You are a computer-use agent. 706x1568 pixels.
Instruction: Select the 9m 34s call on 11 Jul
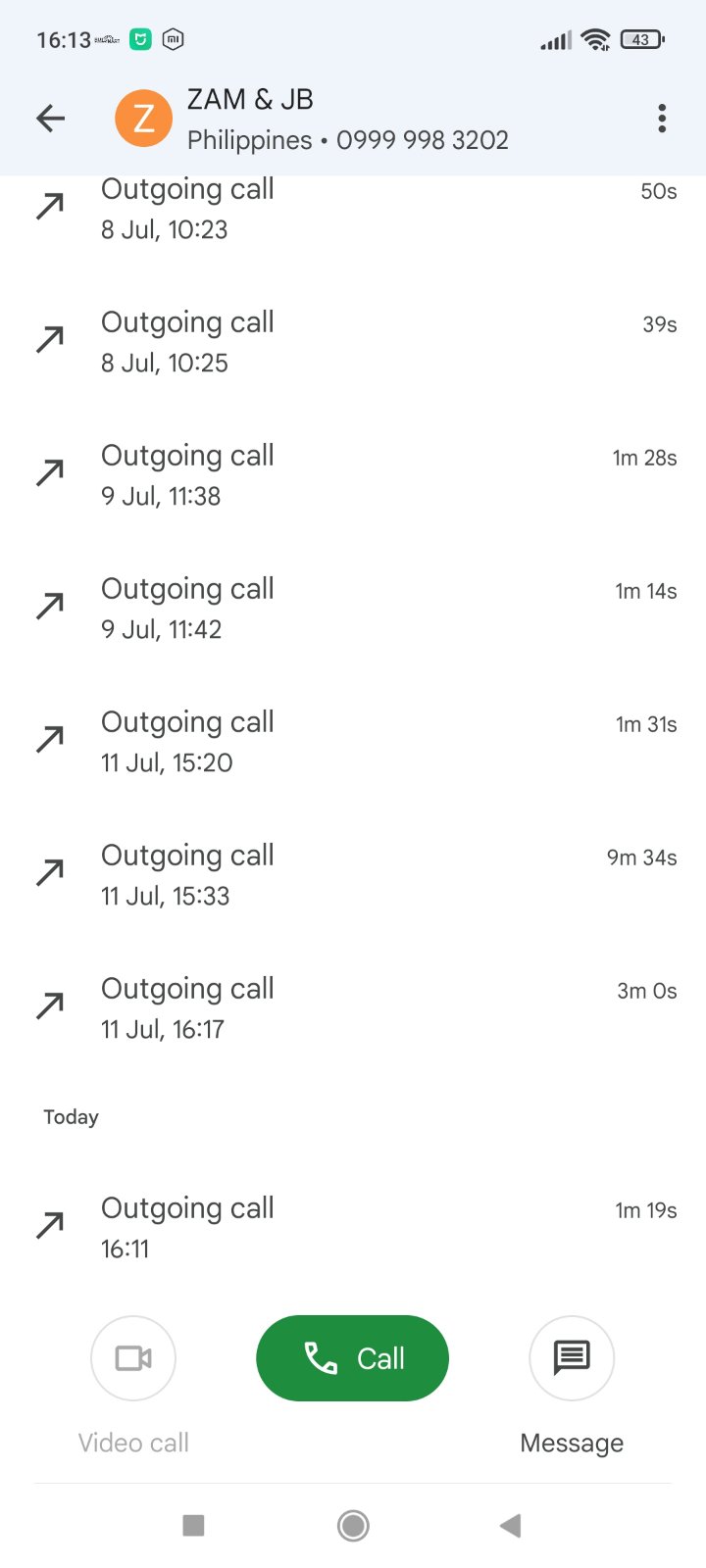[x=353, y=875]
